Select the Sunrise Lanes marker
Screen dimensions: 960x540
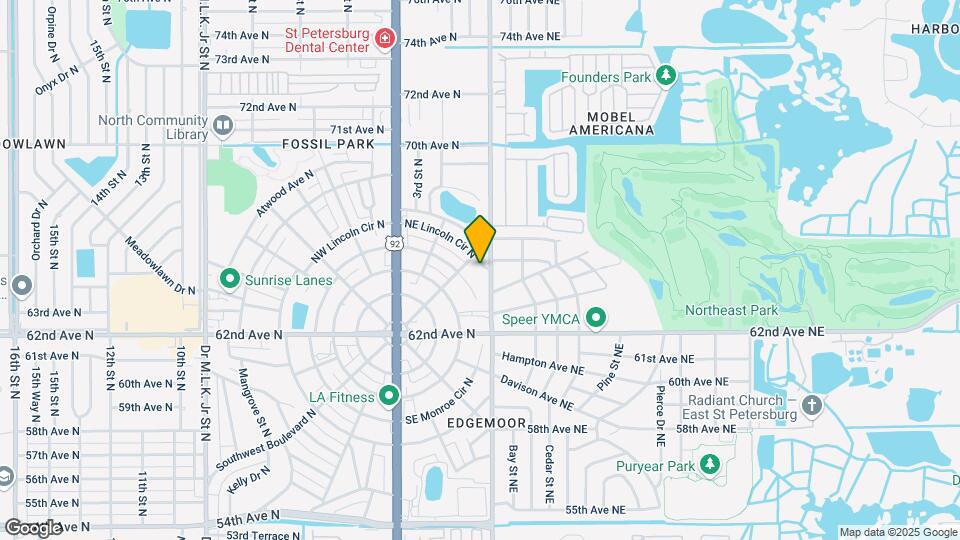click(230, 280)
